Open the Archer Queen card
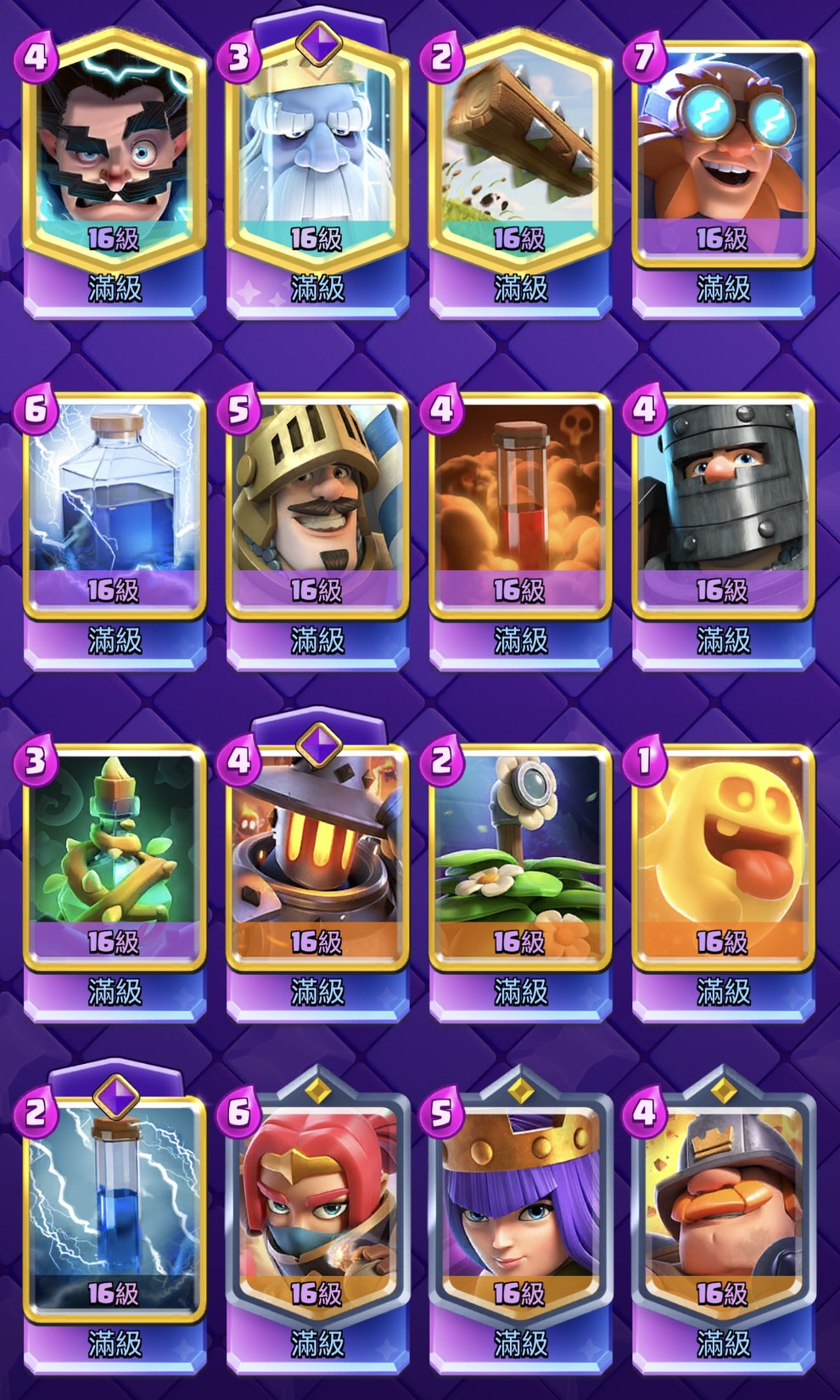This screenshot has height=1400, width=840. [520, 1209]
